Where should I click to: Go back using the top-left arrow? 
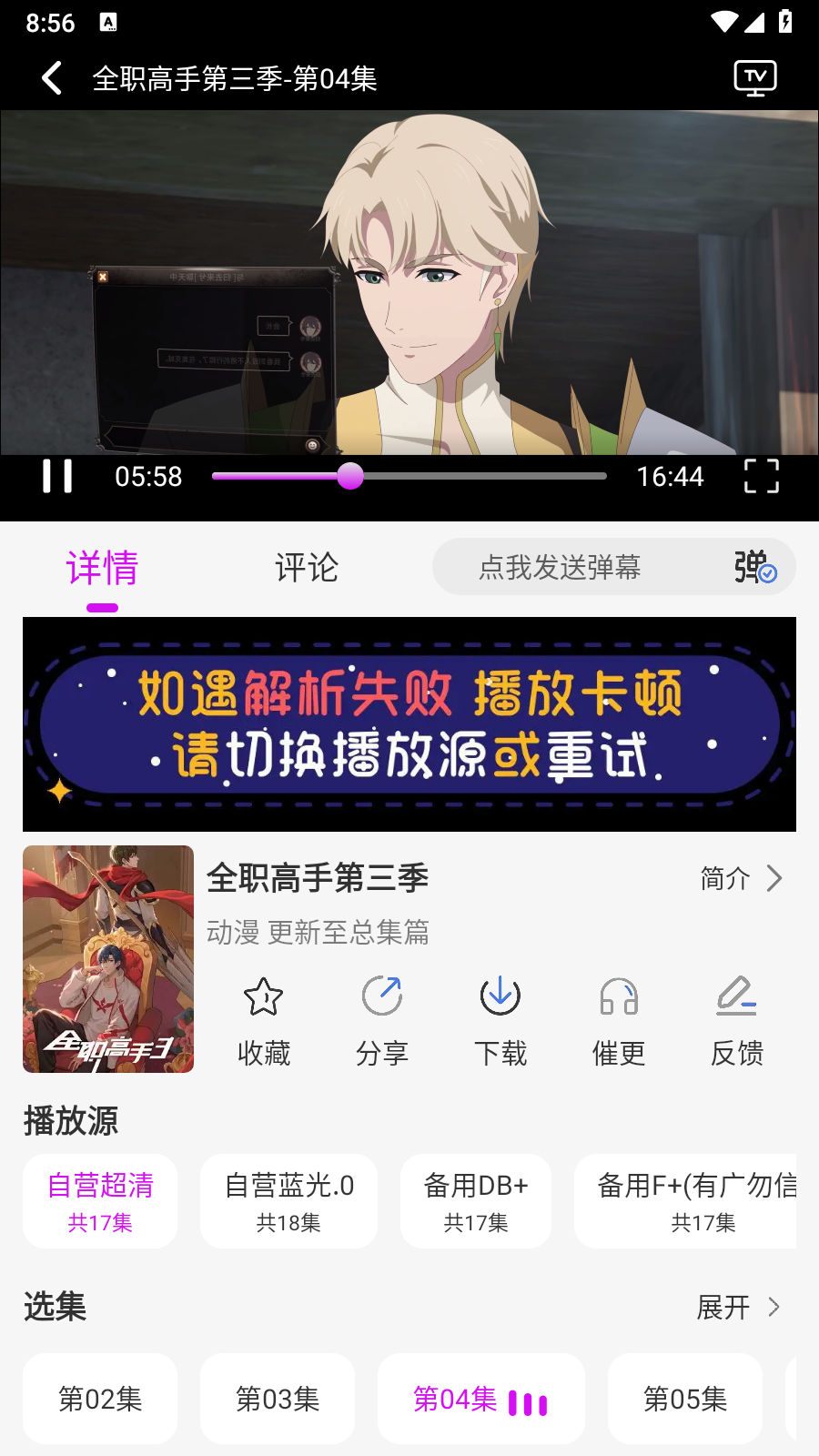click(52, 78)
